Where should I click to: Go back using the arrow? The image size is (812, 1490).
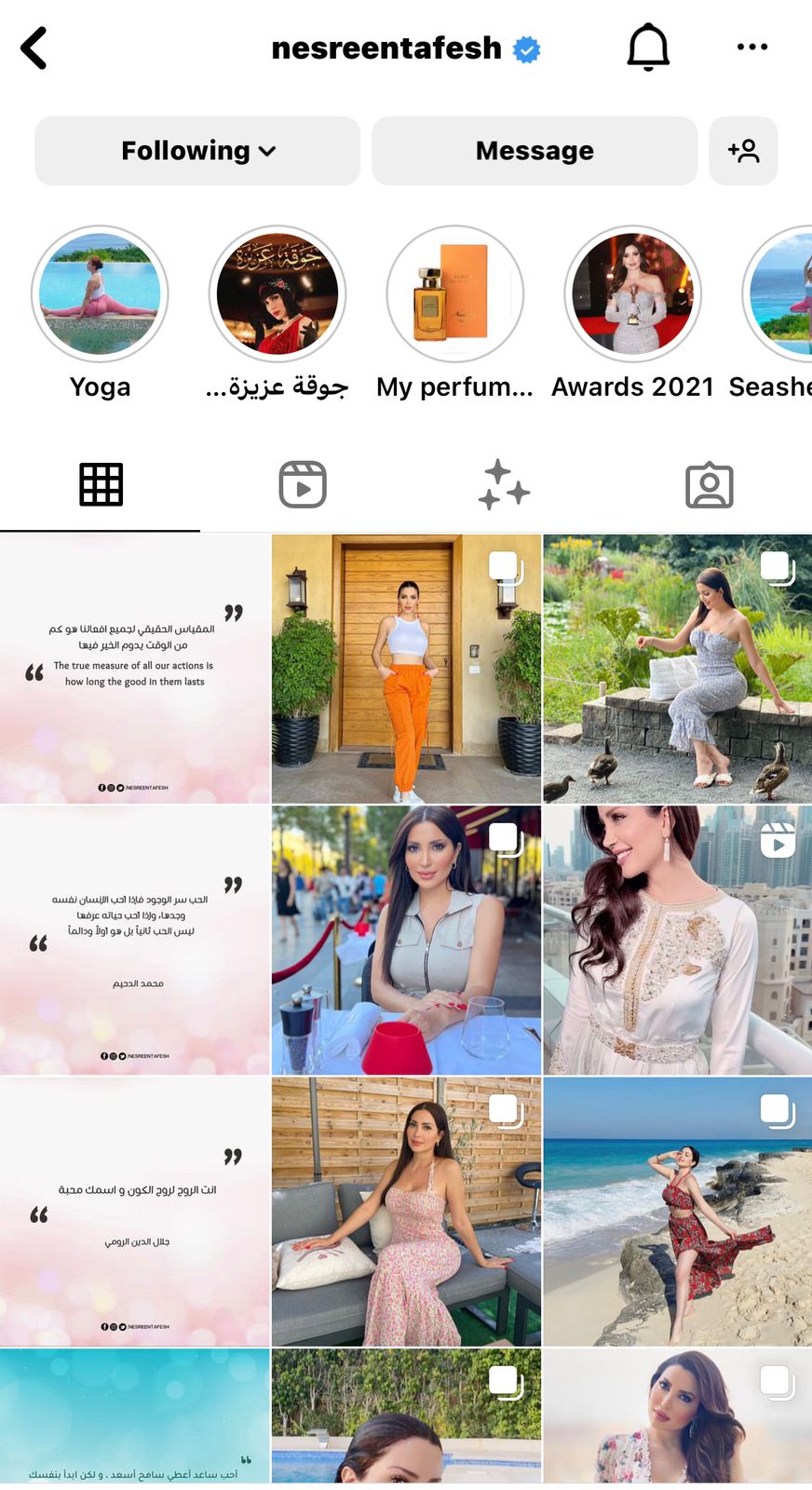pyautogui.click(x=34, y=48)
